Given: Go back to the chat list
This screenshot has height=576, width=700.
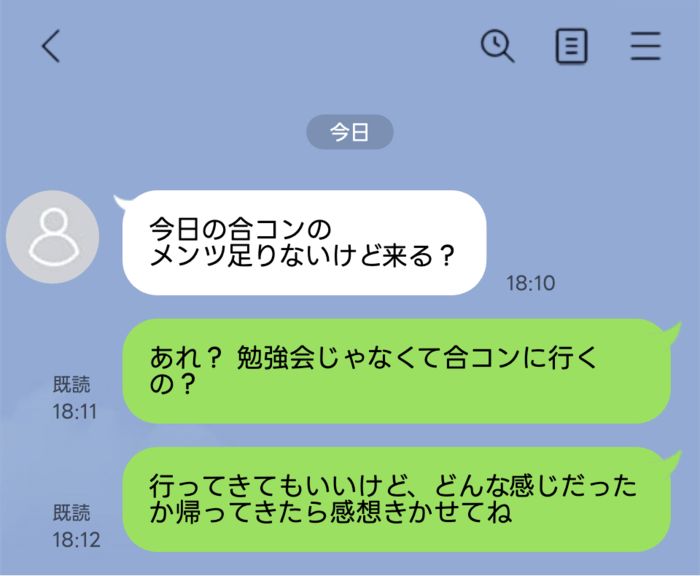Looking at the screenshot, I should tap(51, 46).
